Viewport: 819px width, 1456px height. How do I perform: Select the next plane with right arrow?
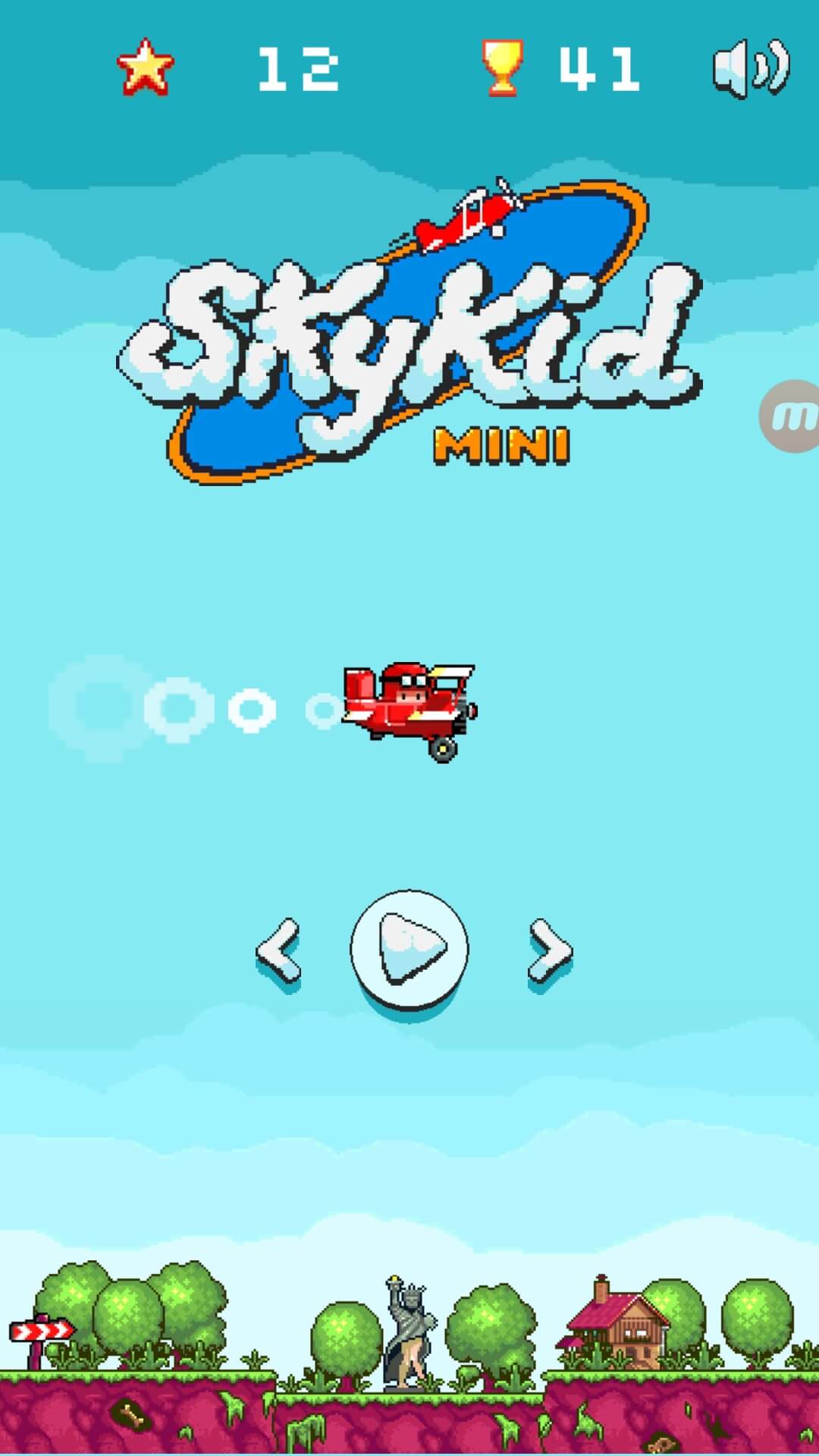point(550,952)
